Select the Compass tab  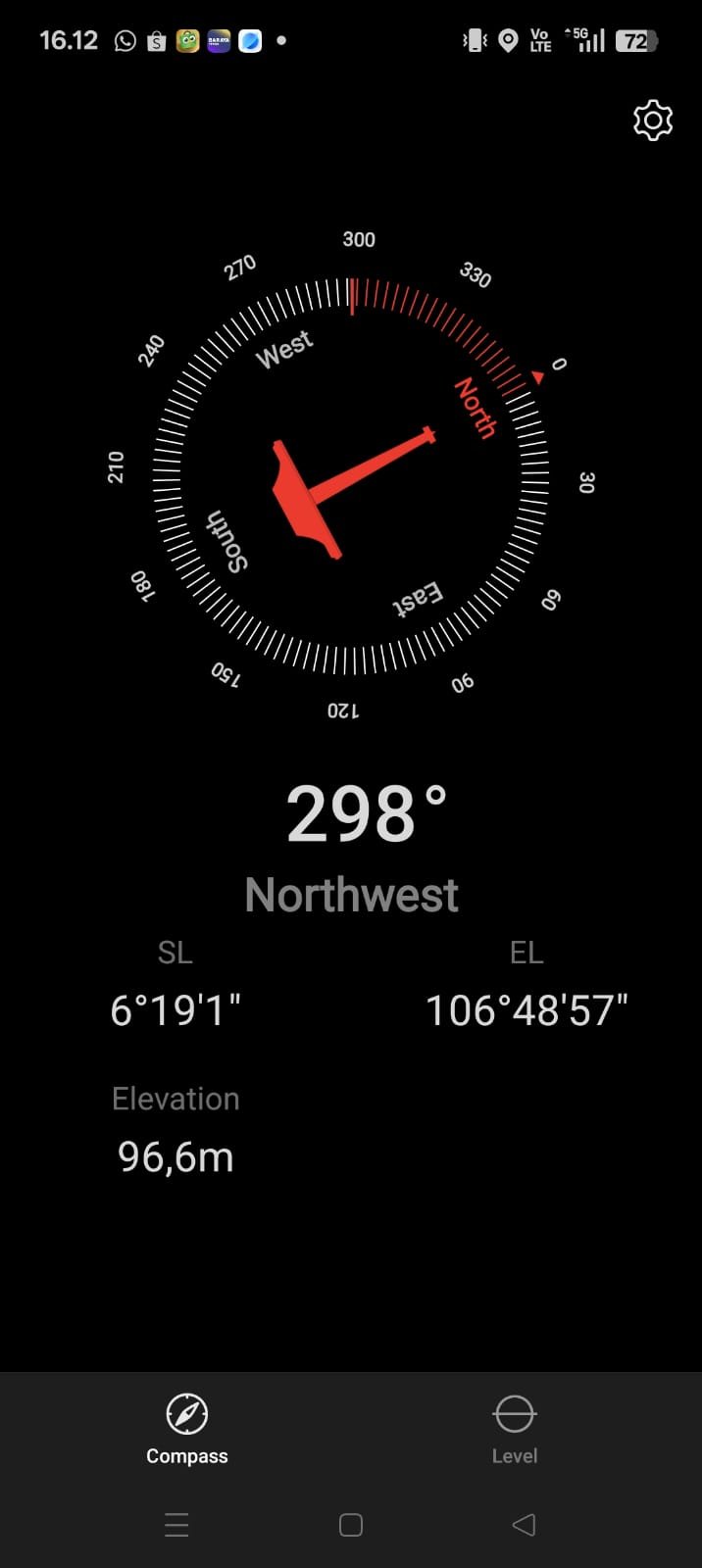pos(186,1429)
